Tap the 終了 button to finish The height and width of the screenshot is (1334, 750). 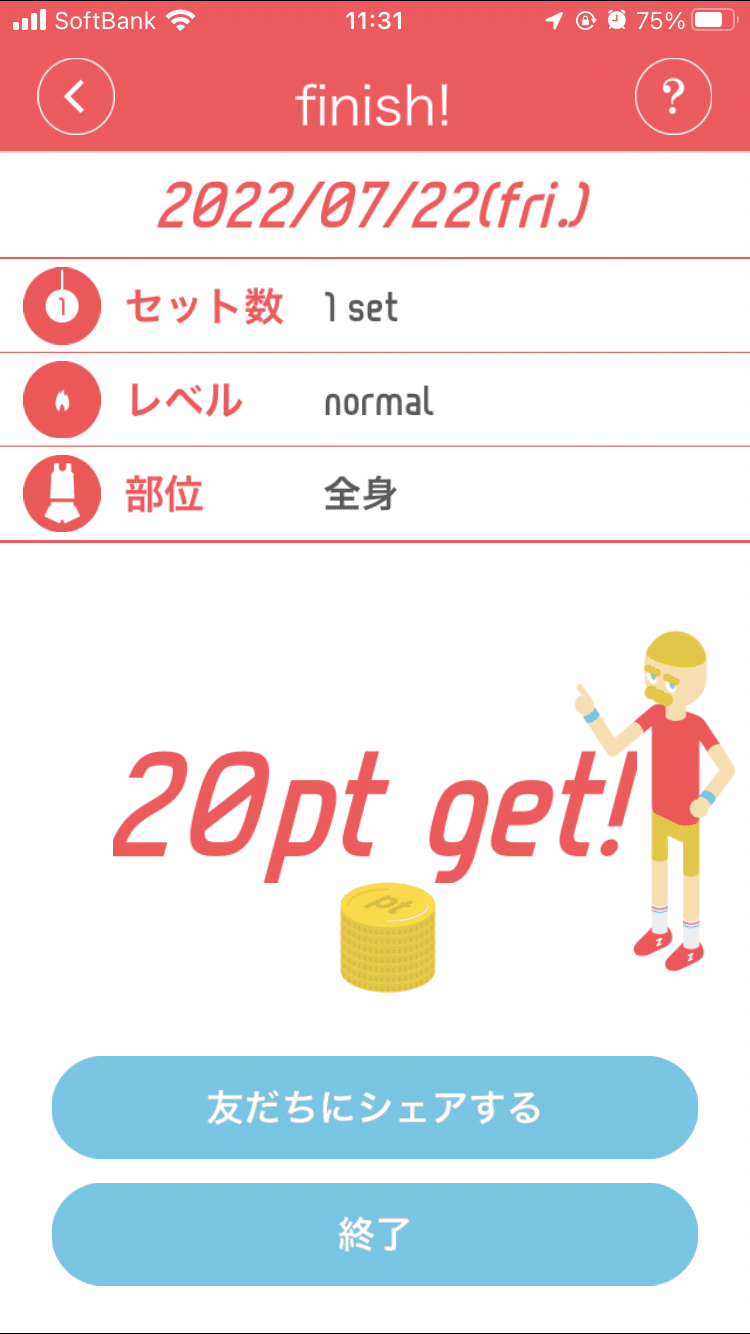[x=374, y=1234]
